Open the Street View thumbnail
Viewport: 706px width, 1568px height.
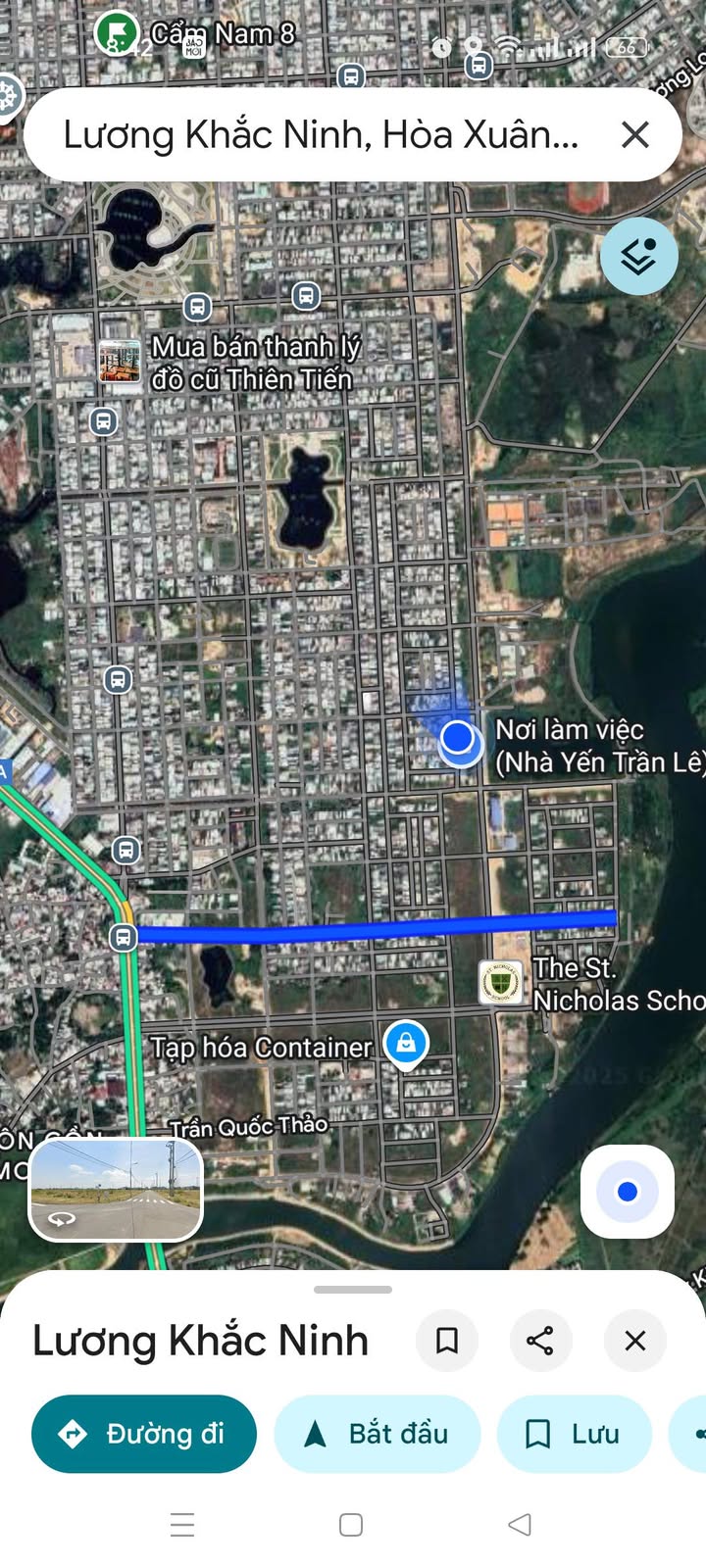click(x=117, y=1190)
